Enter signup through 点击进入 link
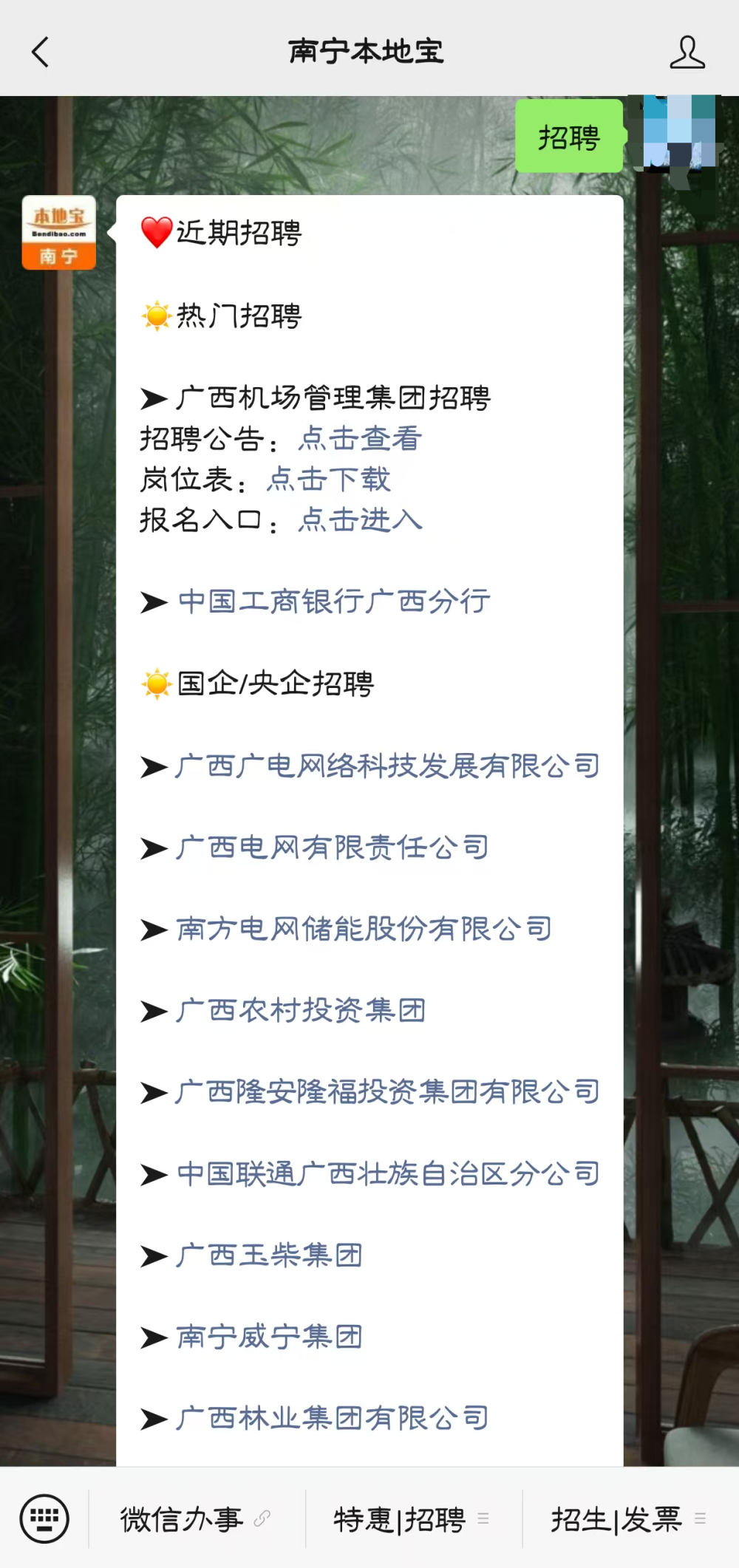 [x=358, y=521]
